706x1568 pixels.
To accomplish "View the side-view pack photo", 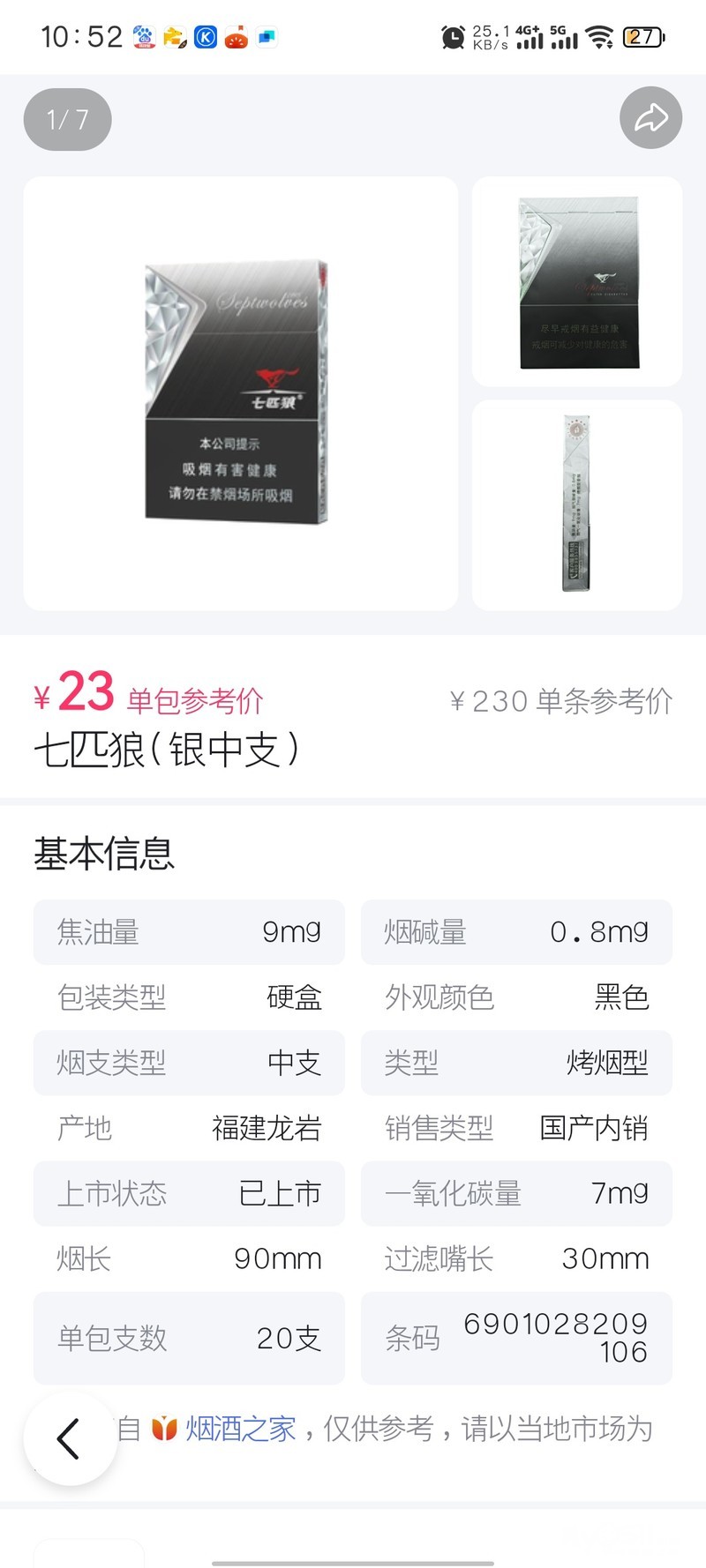I will pos(577,504).
